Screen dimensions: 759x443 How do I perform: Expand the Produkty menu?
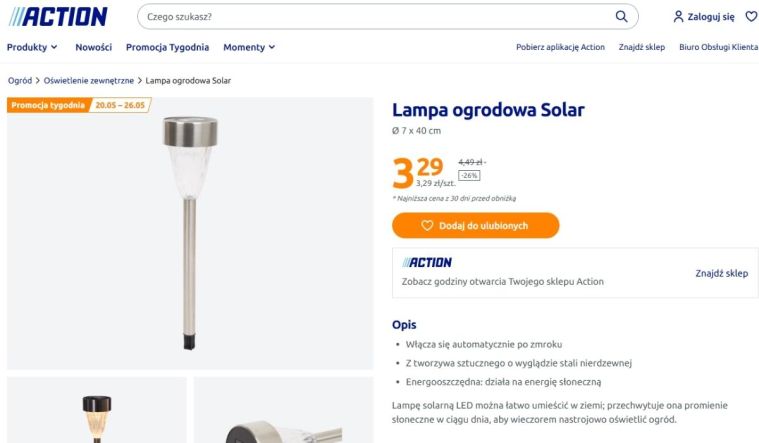[x=32, y=47]
